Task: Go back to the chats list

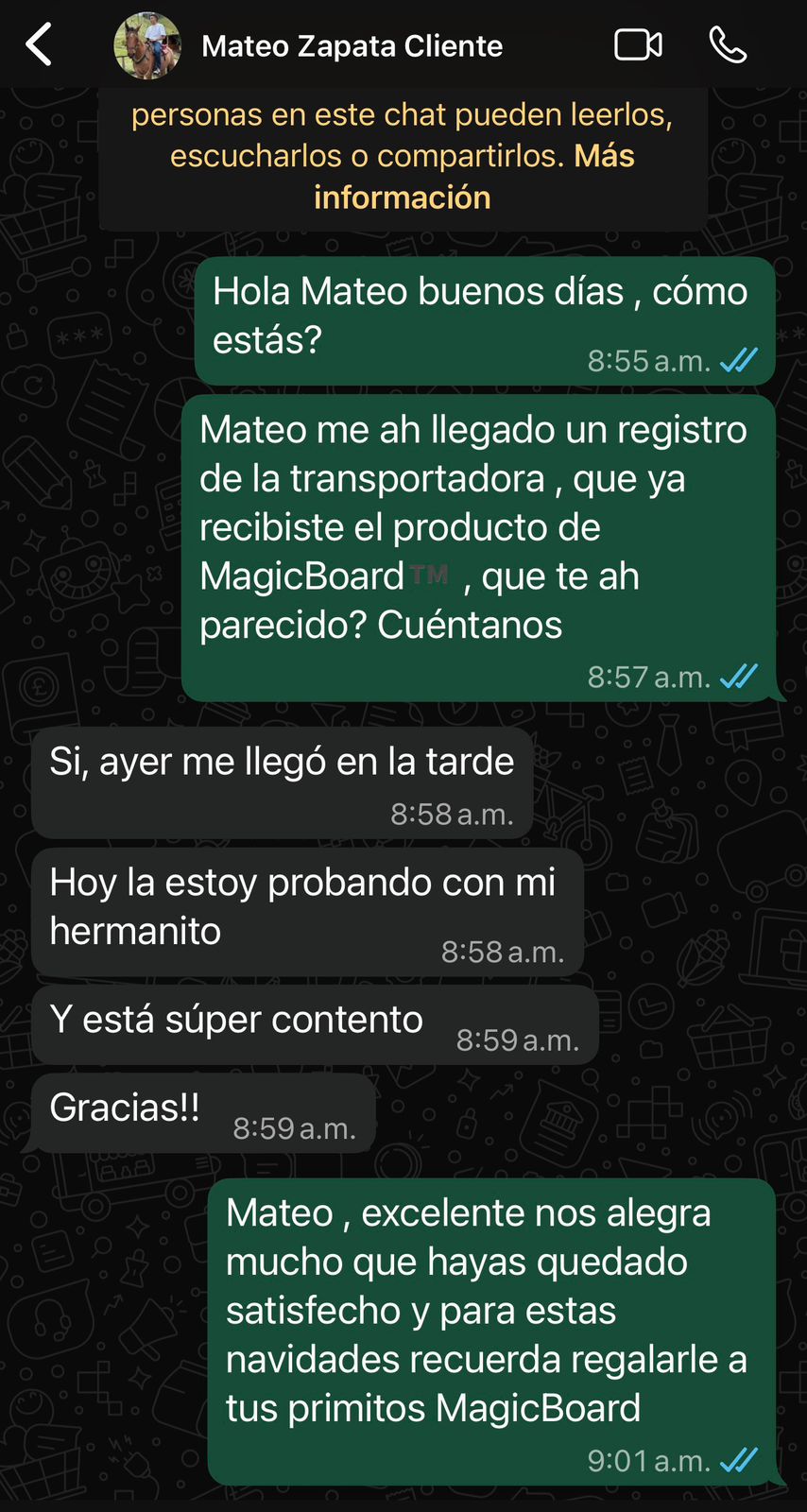Action: [x=40, y=45]
